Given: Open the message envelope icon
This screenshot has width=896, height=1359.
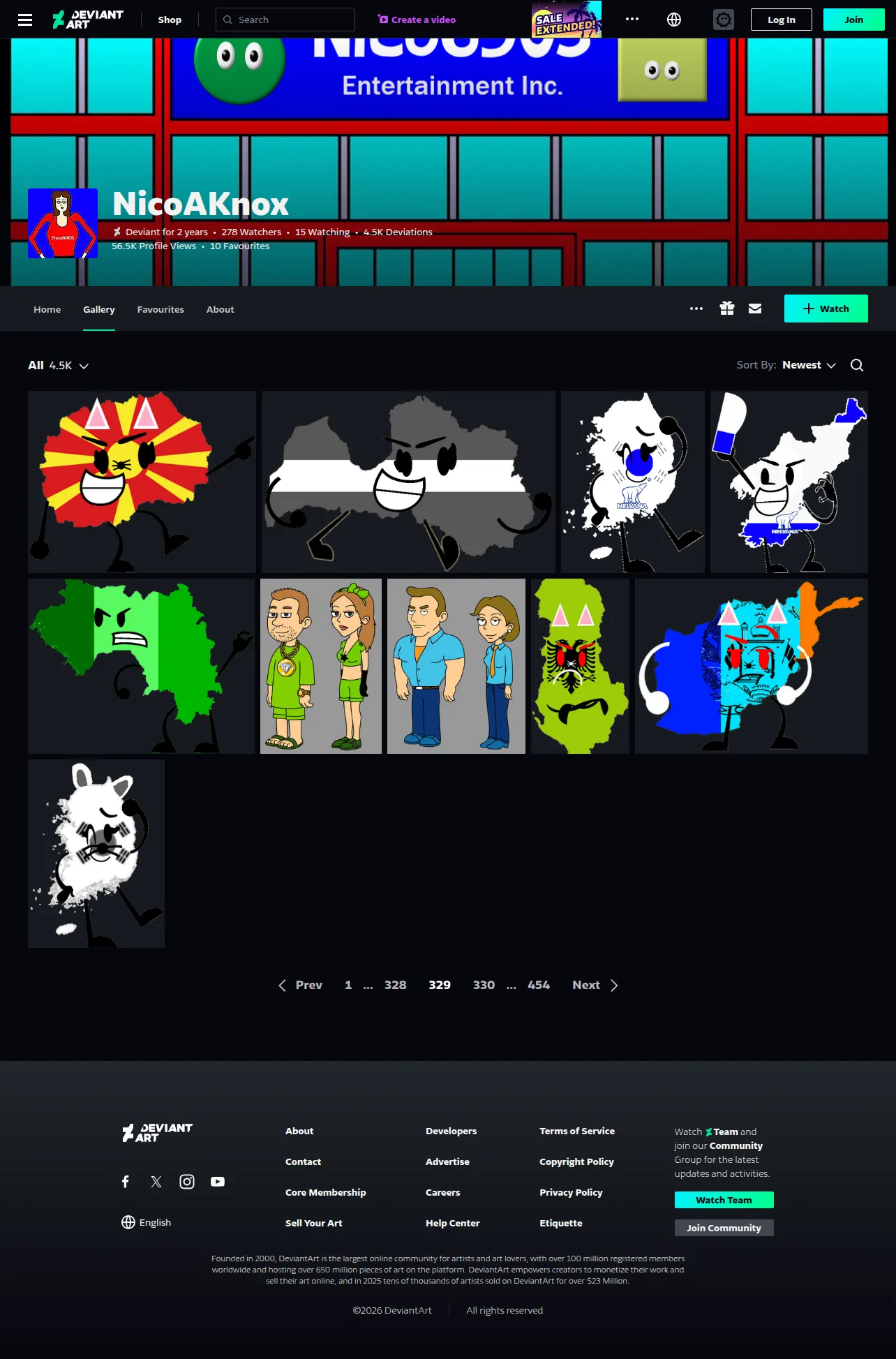Looking at the screenshot, I should point(755,309).
